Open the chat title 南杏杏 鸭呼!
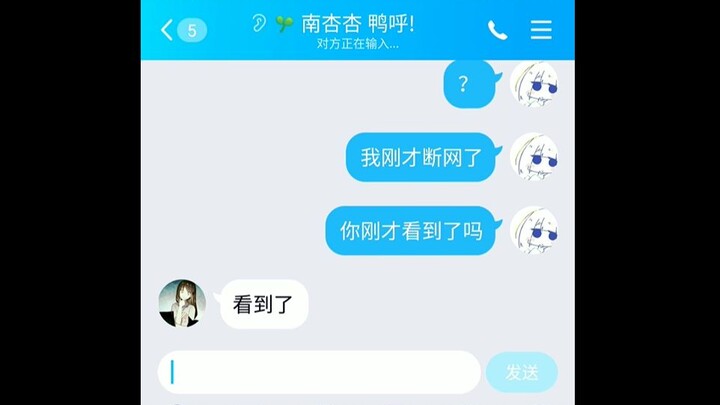The image size is (720, 405). click(x=357, y=24)
